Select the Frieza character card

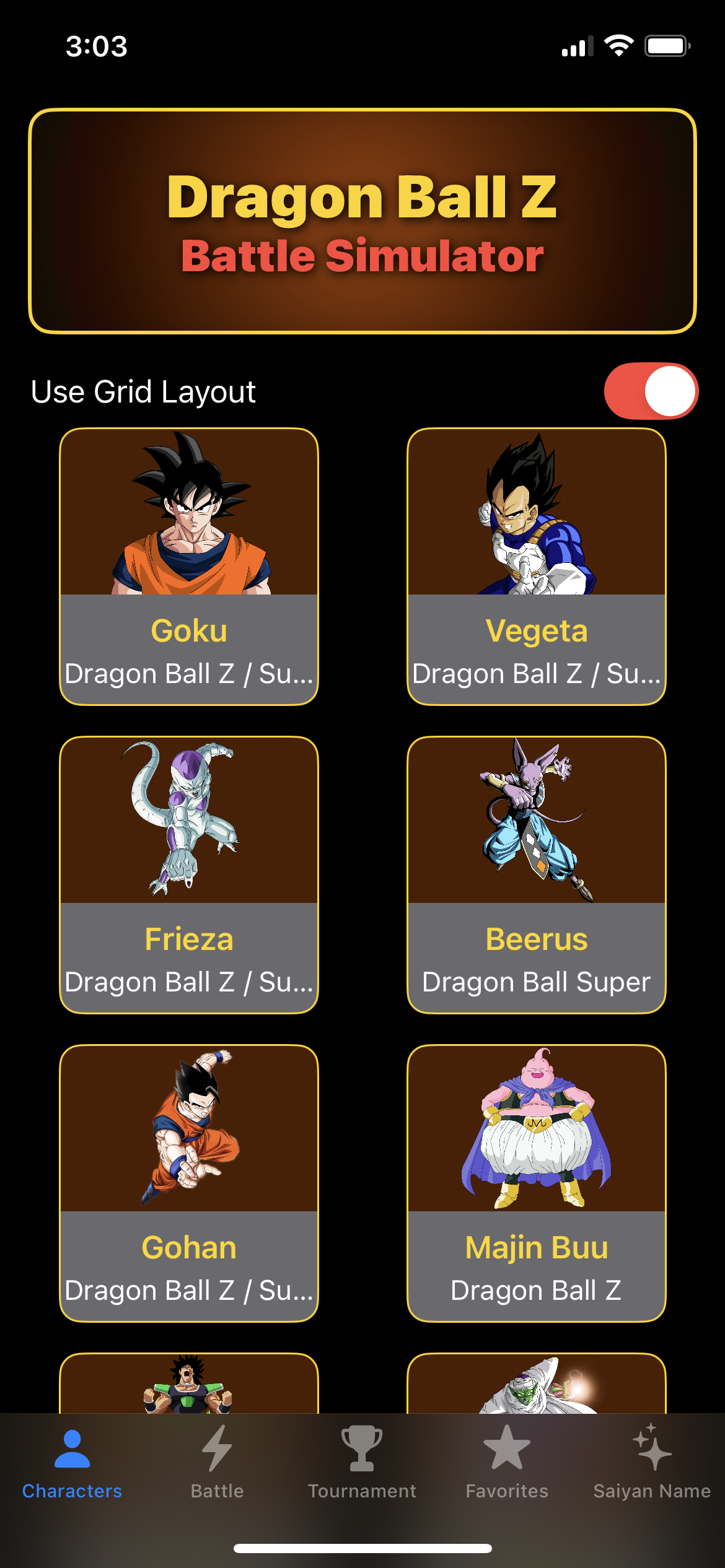189,874
